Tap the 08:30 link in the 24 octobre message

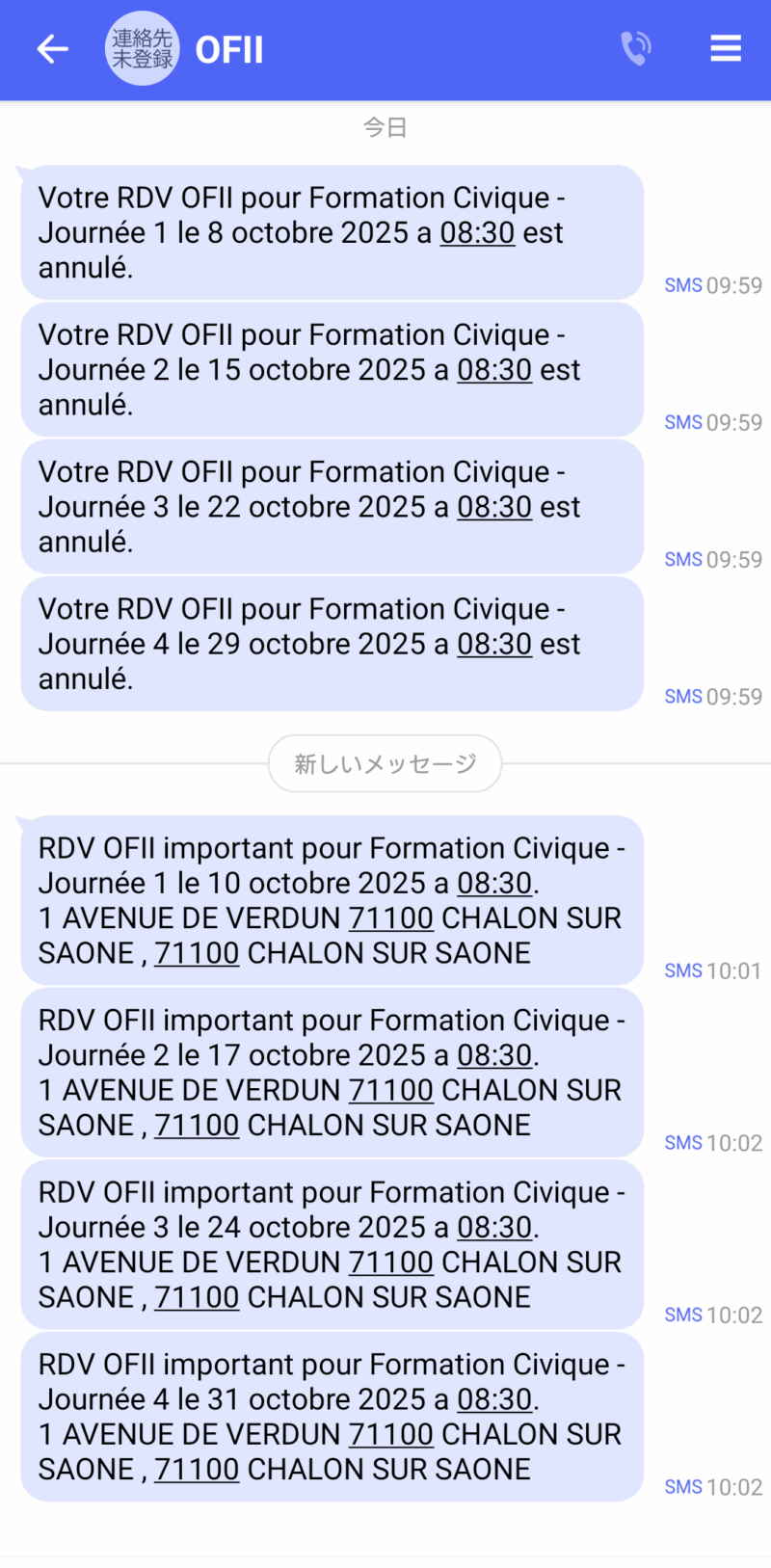point(493,1228)
